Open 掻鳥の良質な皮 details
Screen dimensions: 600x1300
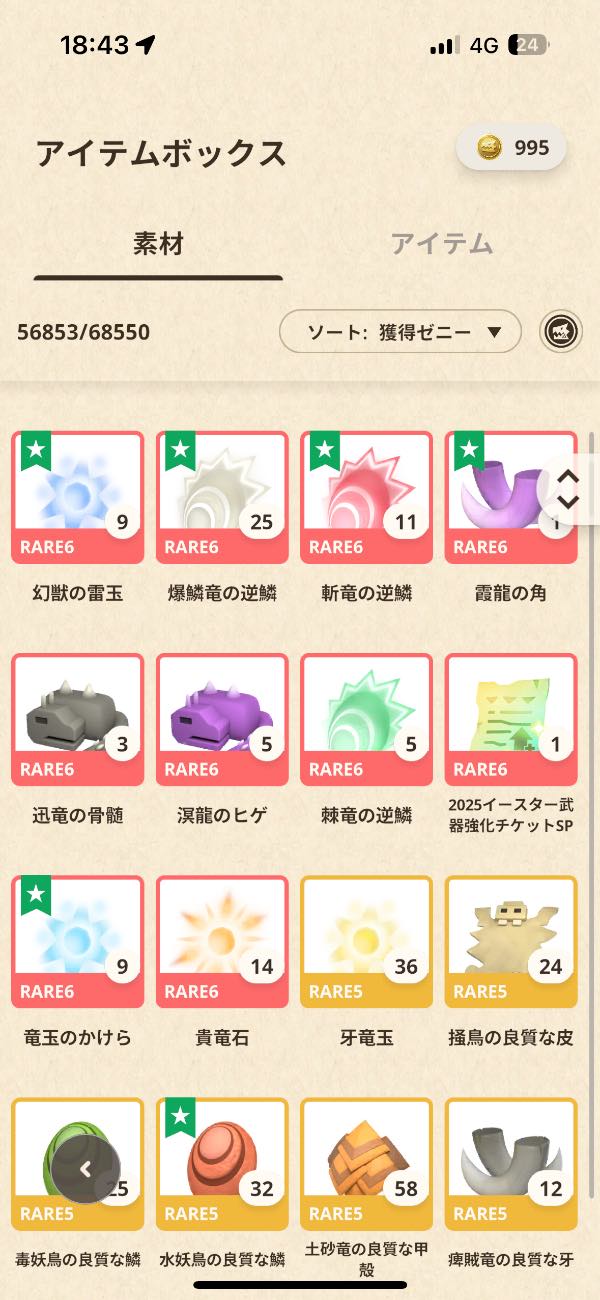pos(510,942)
